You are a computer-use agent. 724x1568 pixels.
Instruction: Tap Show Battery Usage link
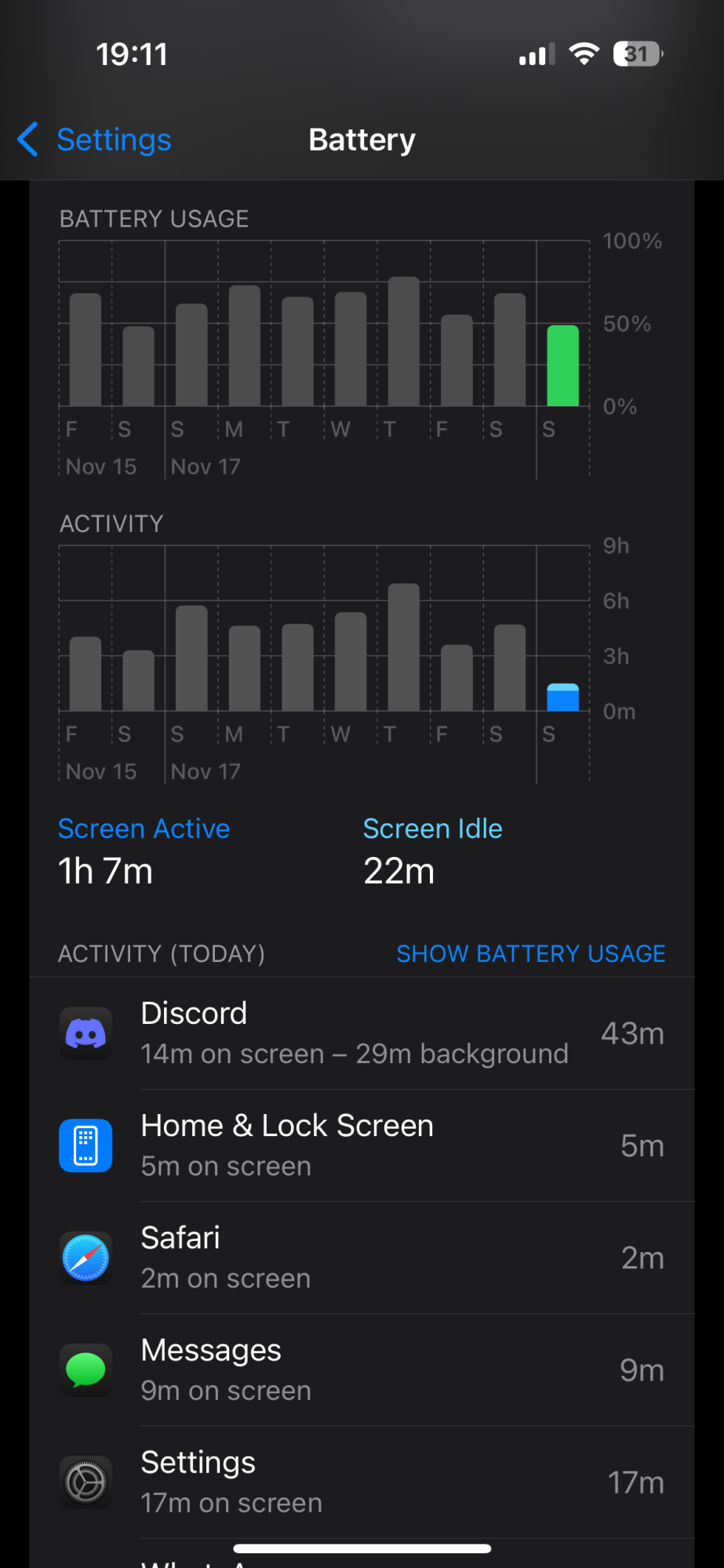click(530, 953)
